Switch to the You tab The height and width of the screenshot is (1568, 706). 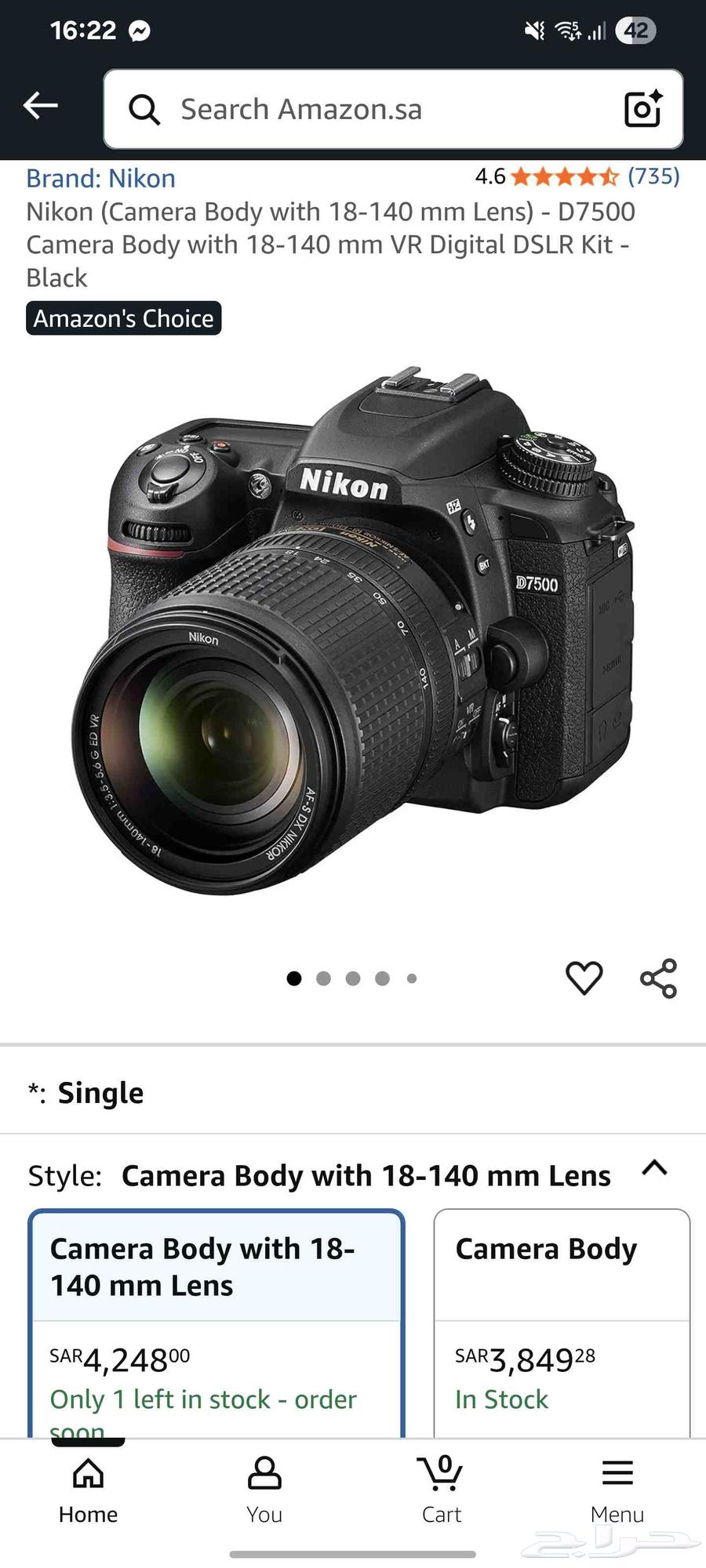click(264, 1490)
